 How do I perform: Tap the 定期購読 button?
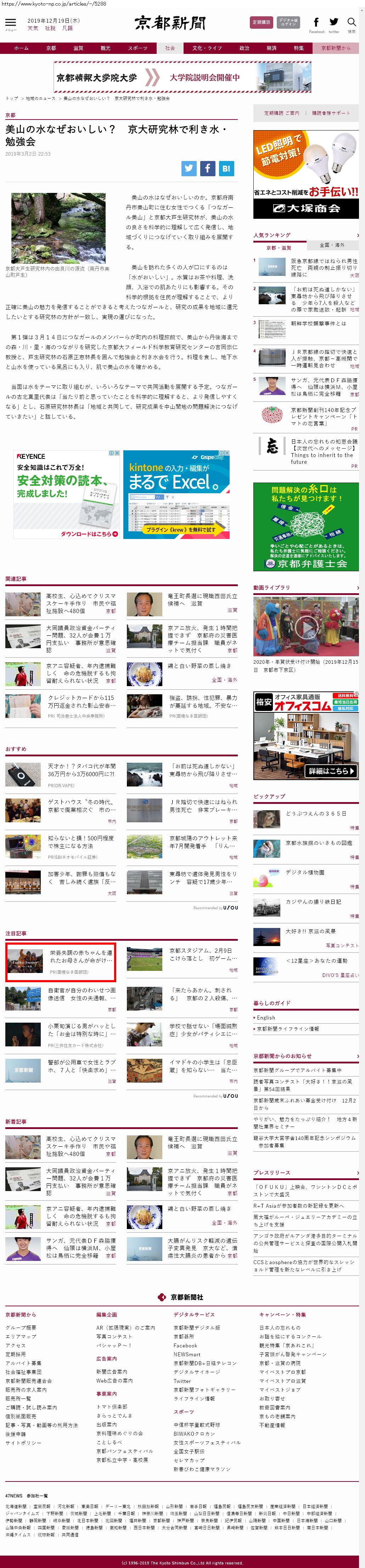click(261, 23)
